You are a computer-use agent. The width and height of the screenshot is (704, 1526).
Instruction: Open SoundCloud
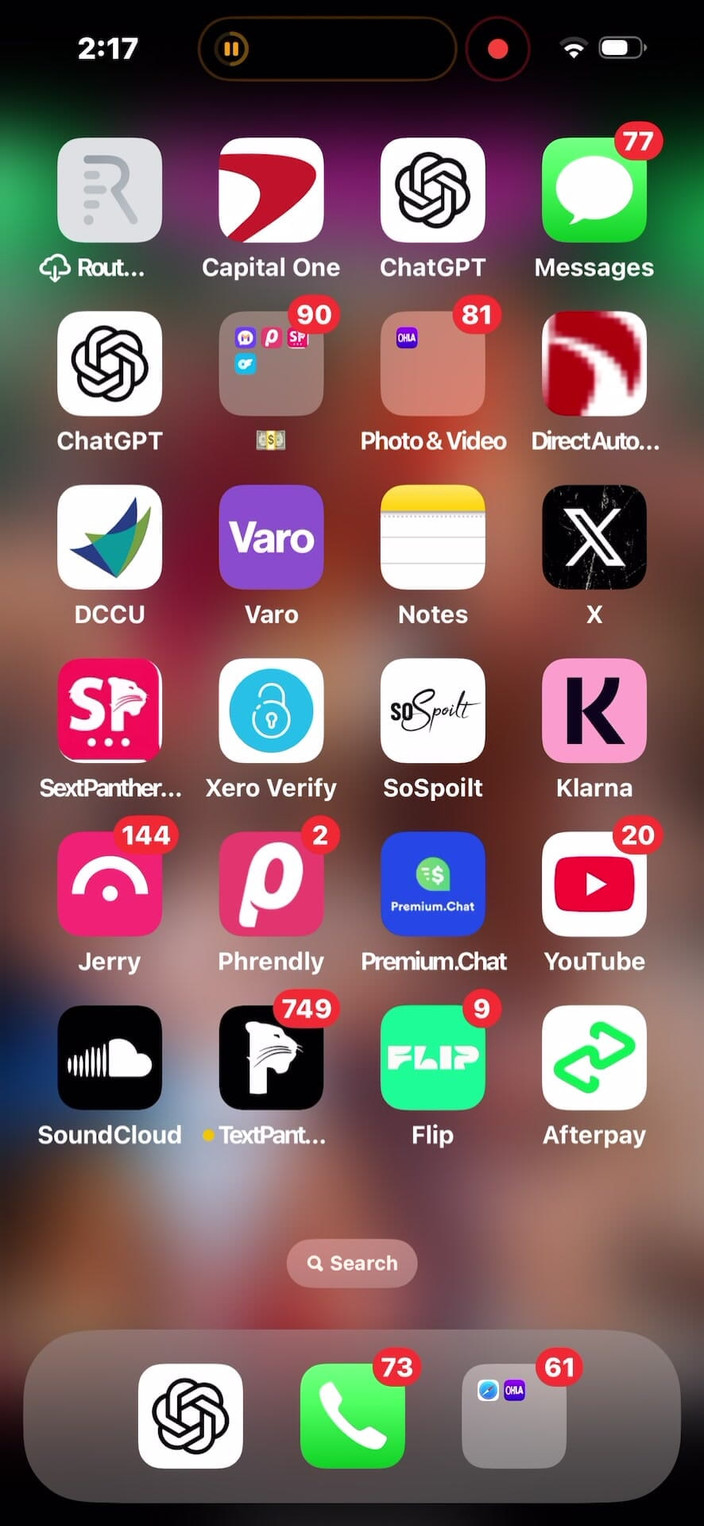click(x=110, y=1057)
